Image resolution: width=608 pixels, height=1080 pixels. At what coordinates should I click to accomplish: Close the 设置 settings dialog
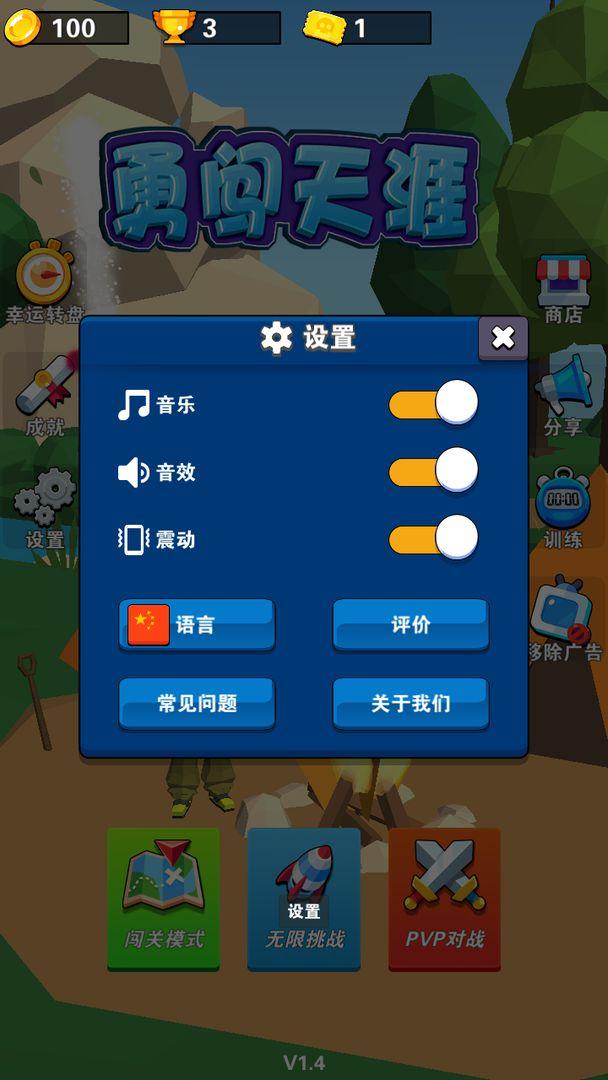pos(503,338)
